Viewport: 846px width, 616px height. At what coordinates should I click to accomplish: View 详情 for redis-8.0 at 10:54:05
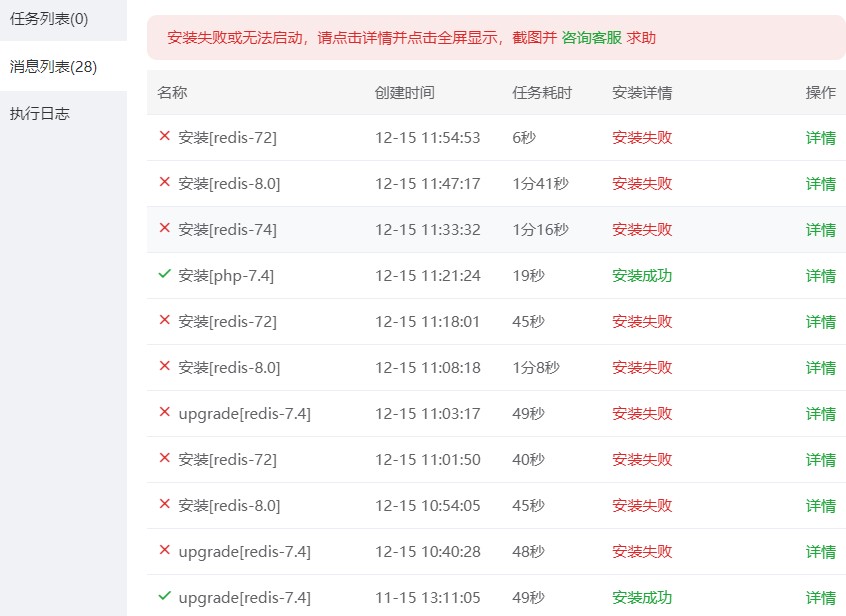coord(820,506)
